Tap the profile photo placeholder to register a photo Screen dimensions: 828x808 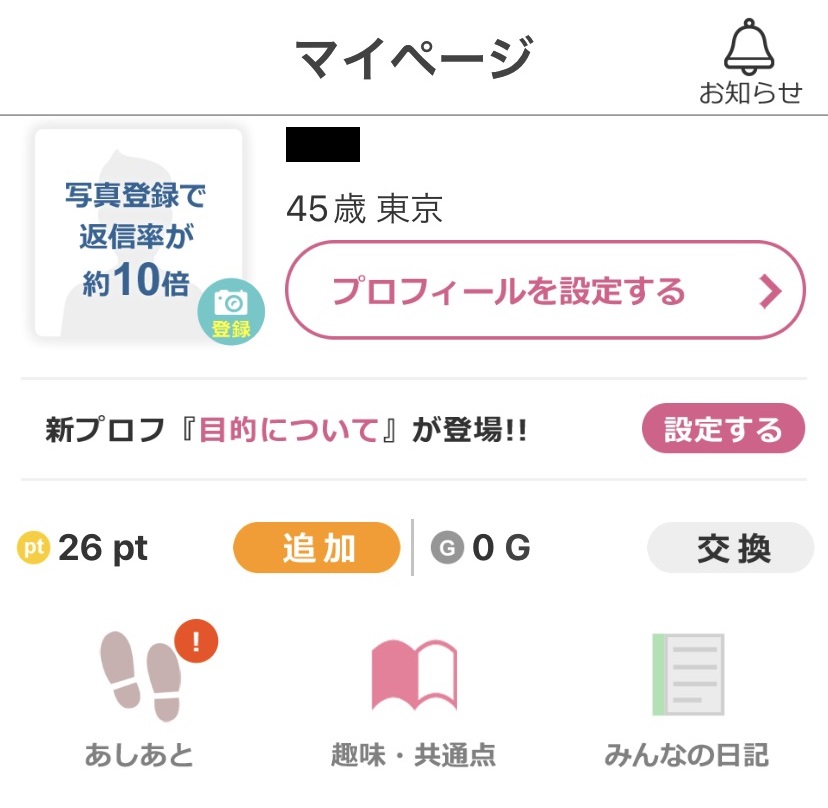point(140,233)
